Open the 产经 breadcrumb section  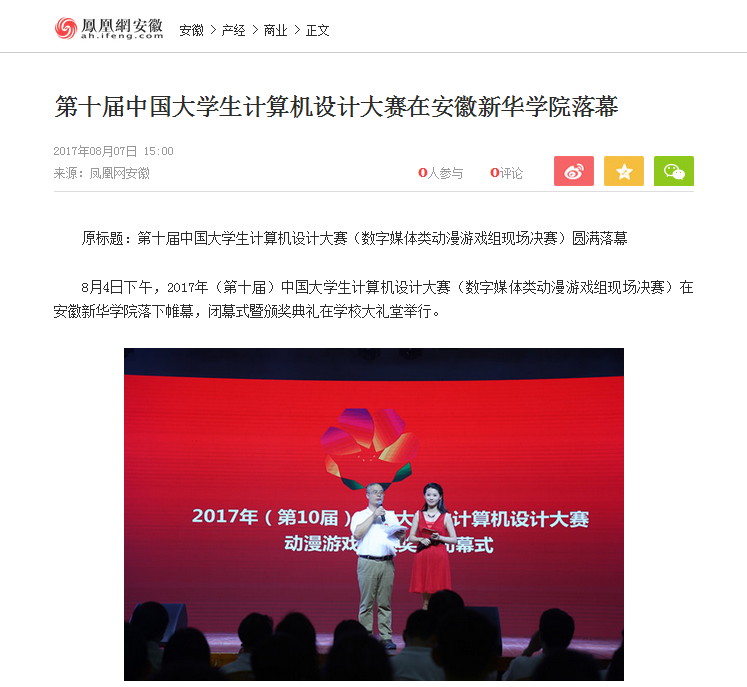(233, 30)
